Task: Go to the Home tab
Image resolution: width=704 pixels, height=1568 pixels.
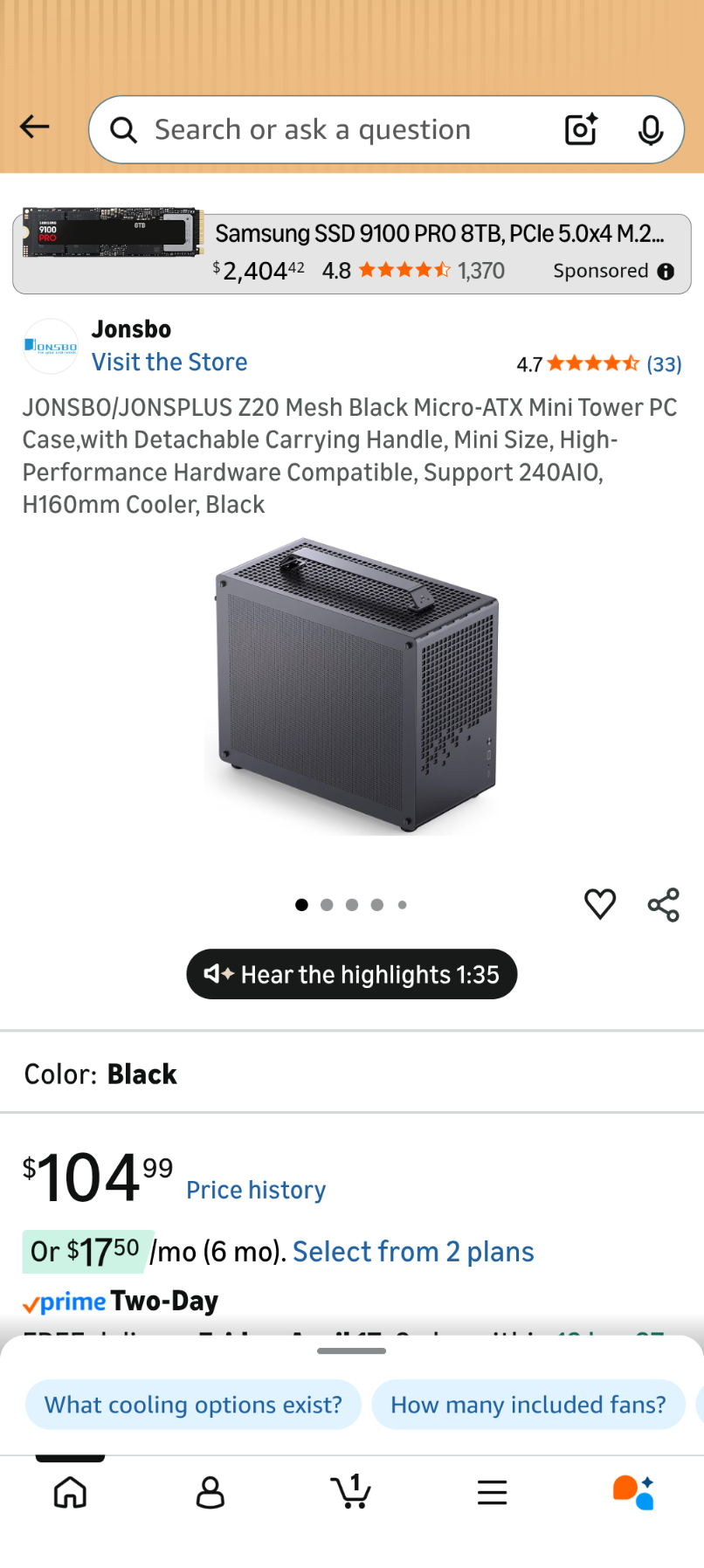Action: coord(70,1492)
